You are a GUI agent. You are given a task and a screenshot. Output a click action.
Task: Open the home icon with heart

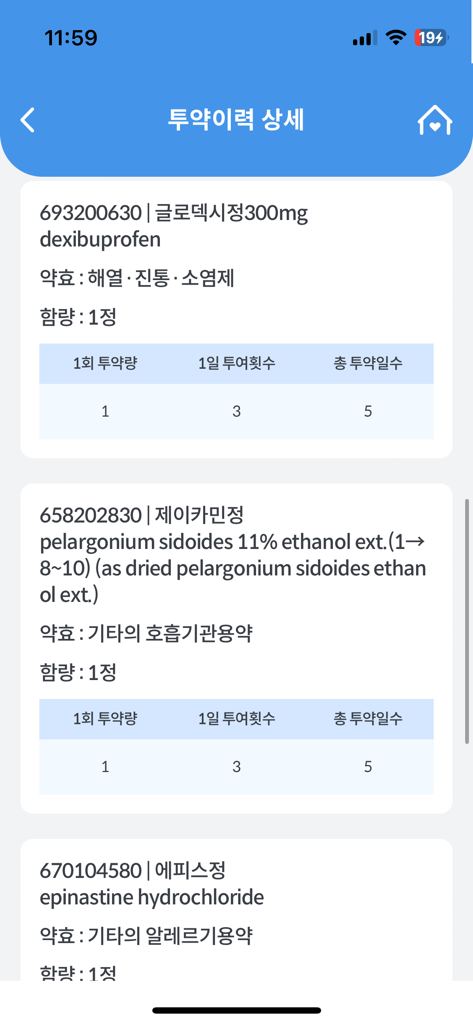pos(435,120)
